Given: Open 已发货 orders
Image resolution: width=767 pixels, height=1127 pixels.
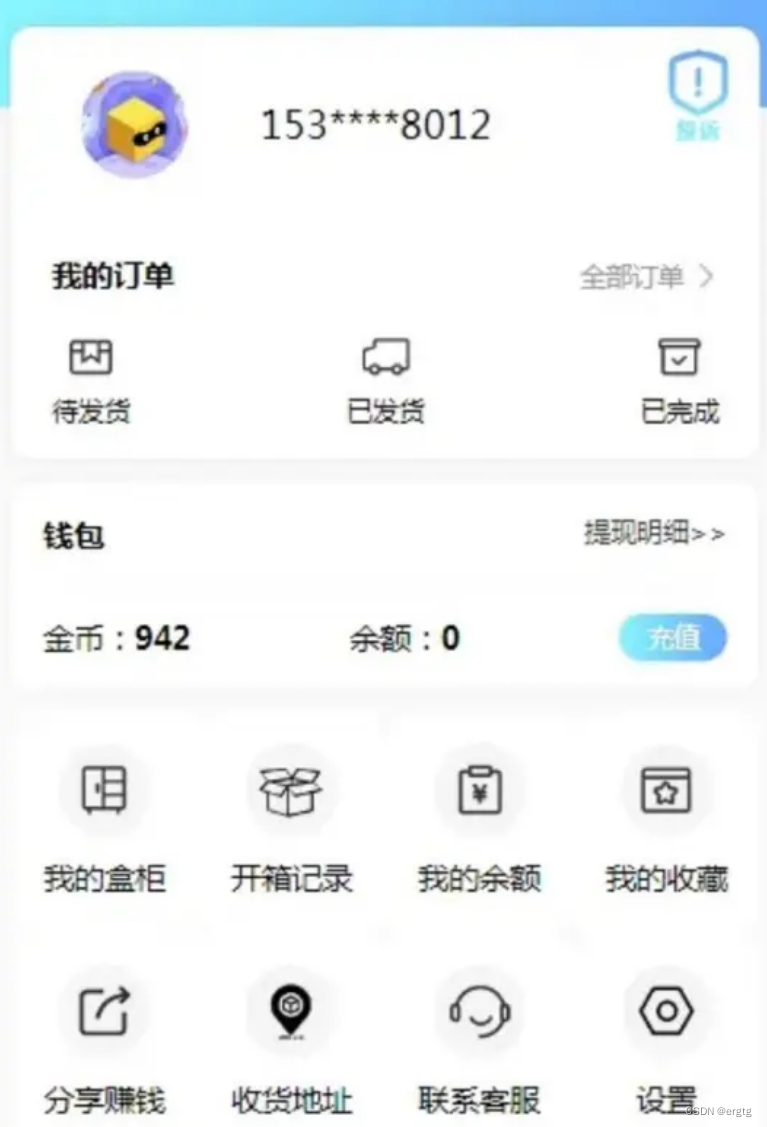Looking at the screenshot, I should click(385, 381).
